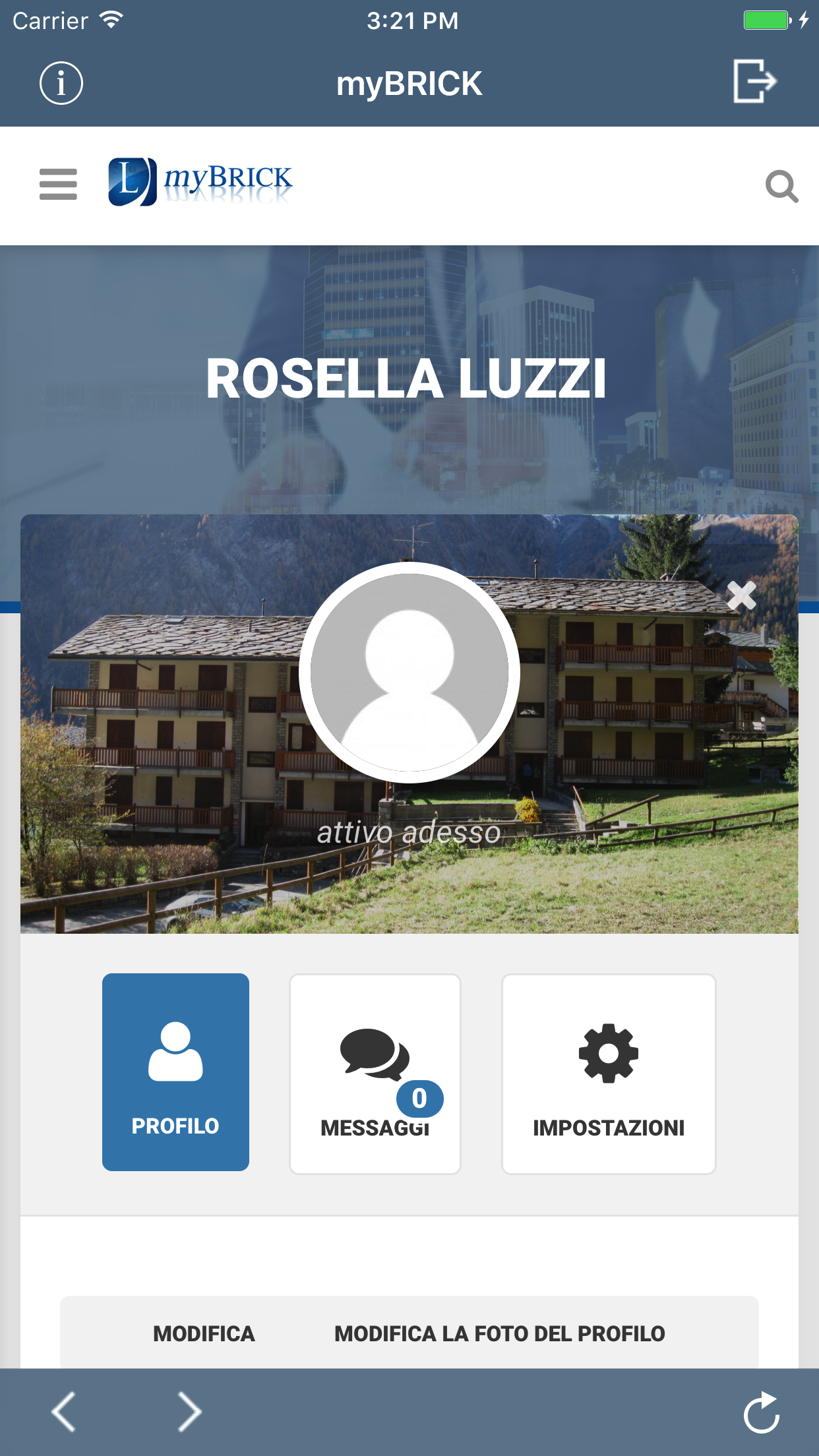Remove the cover photo with the X

[741, 595]
